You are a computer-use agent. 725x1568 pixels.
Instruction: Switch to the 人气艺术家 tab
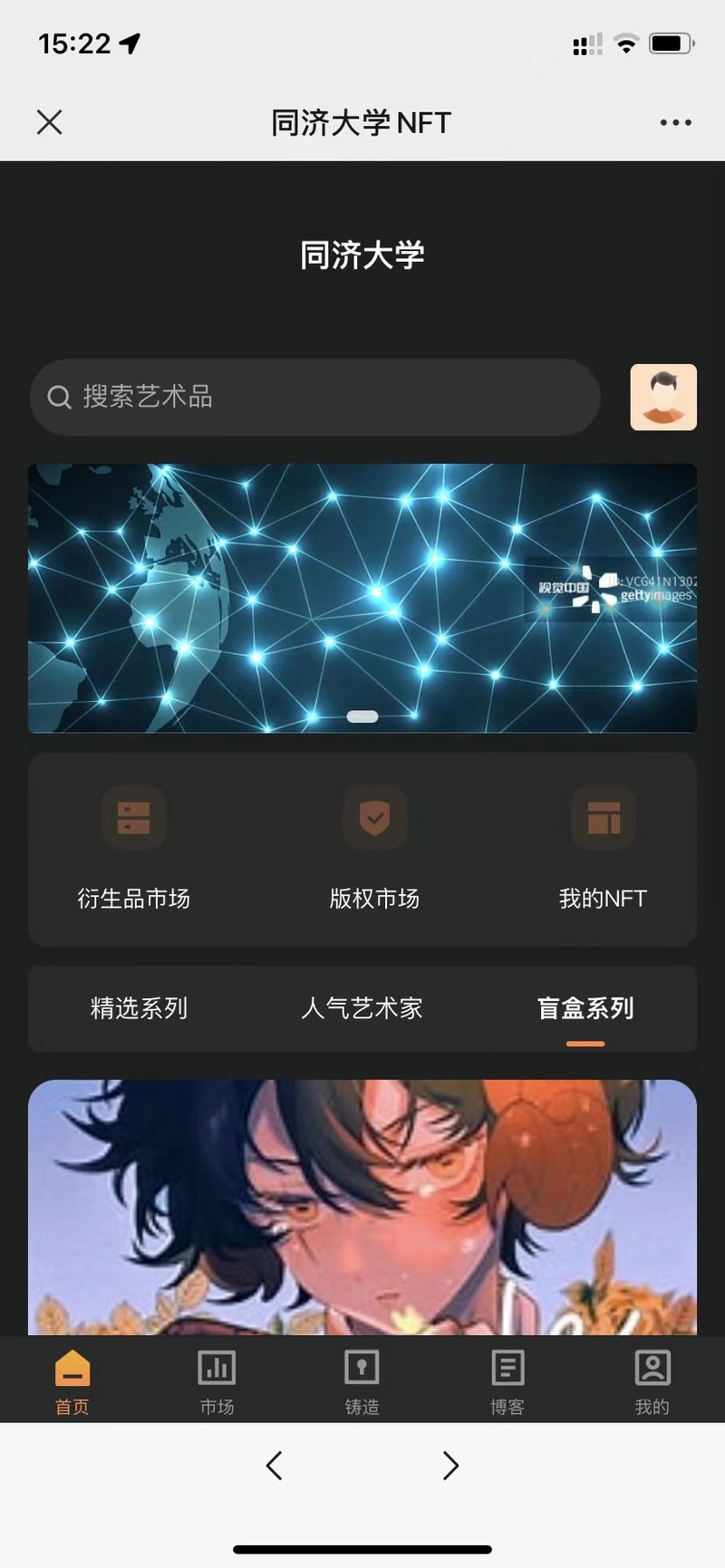362,1008
